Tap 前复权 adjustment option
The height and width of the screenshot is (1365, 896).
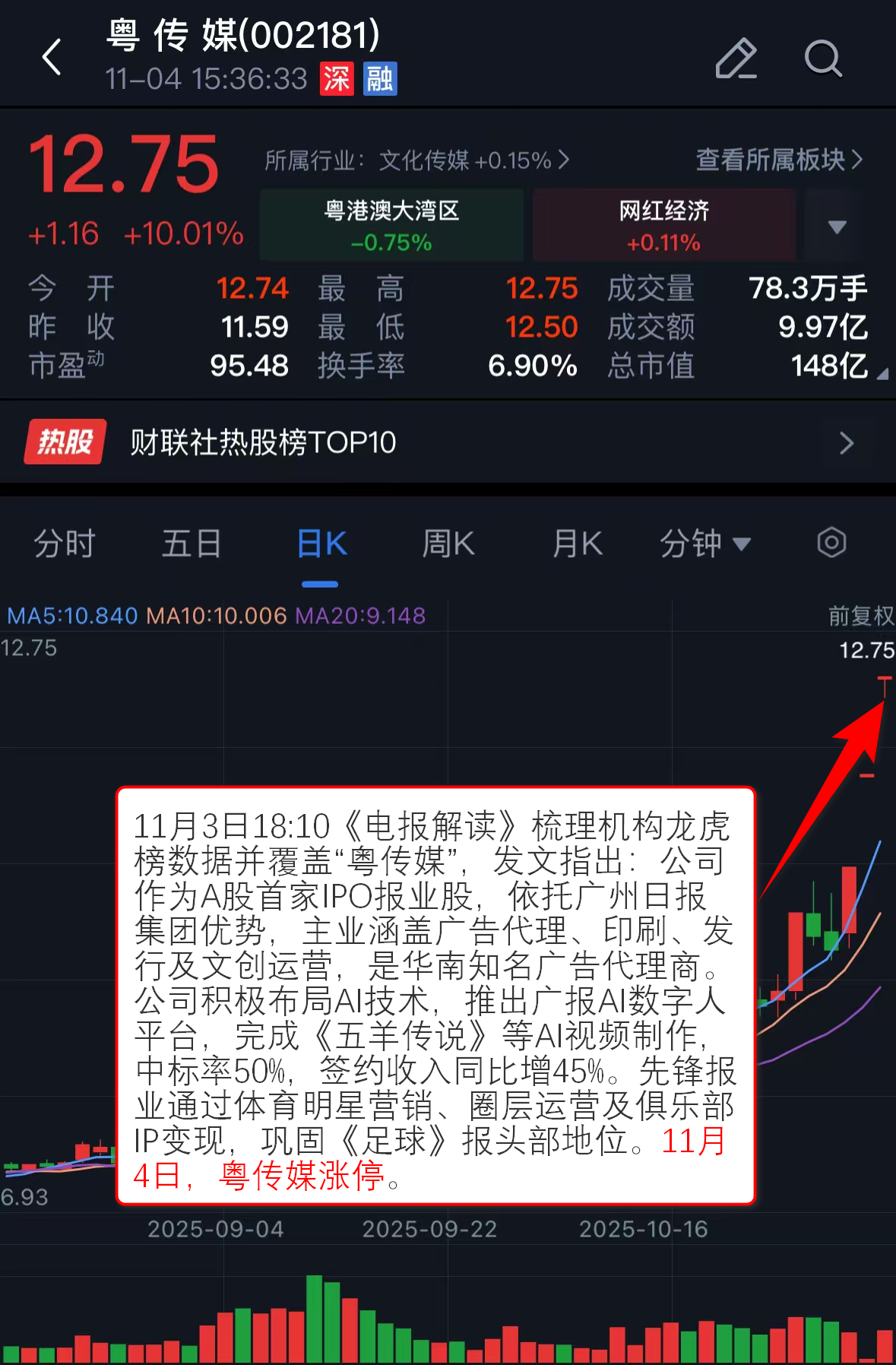click(861, 616)
